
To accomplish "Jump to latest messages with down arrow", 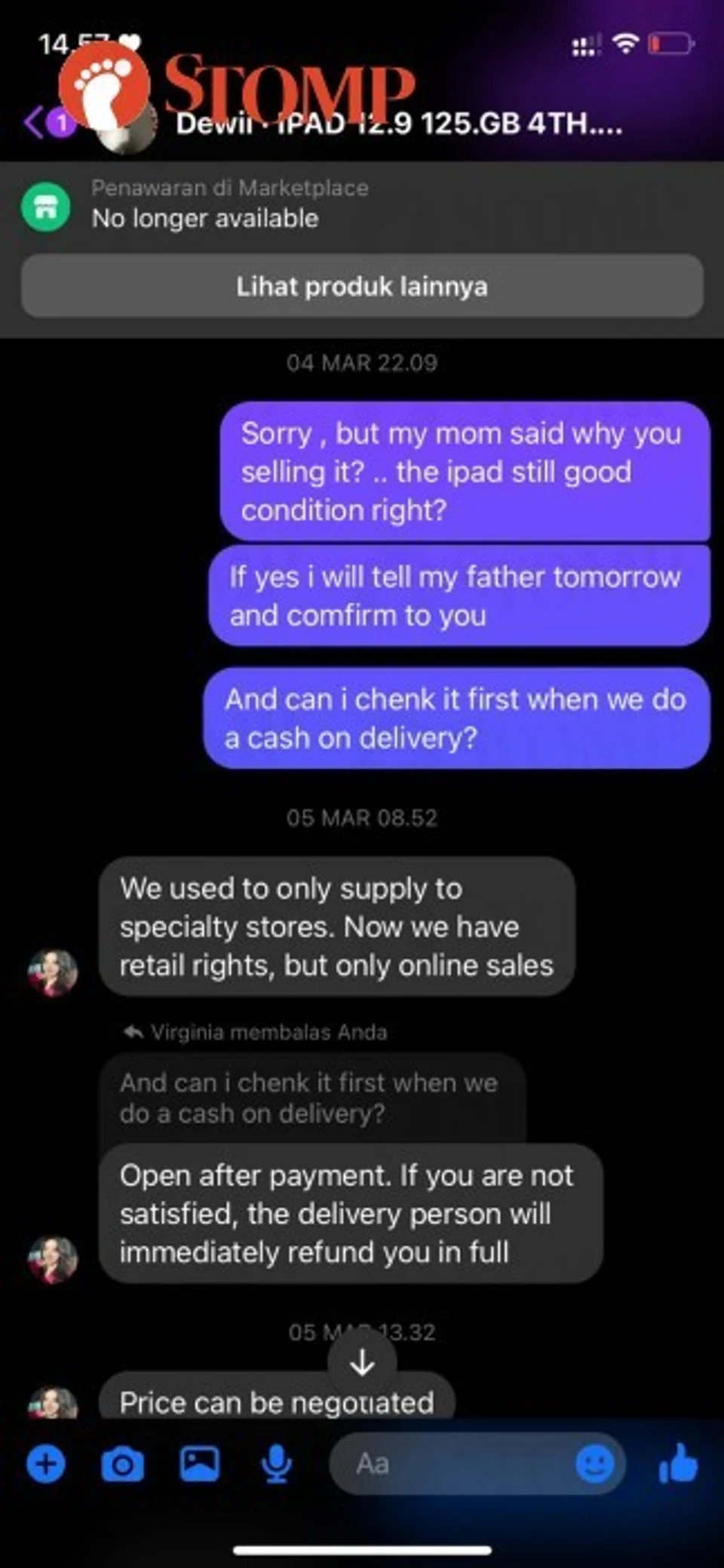I will pyautogui.click(x=363, y=1361).
